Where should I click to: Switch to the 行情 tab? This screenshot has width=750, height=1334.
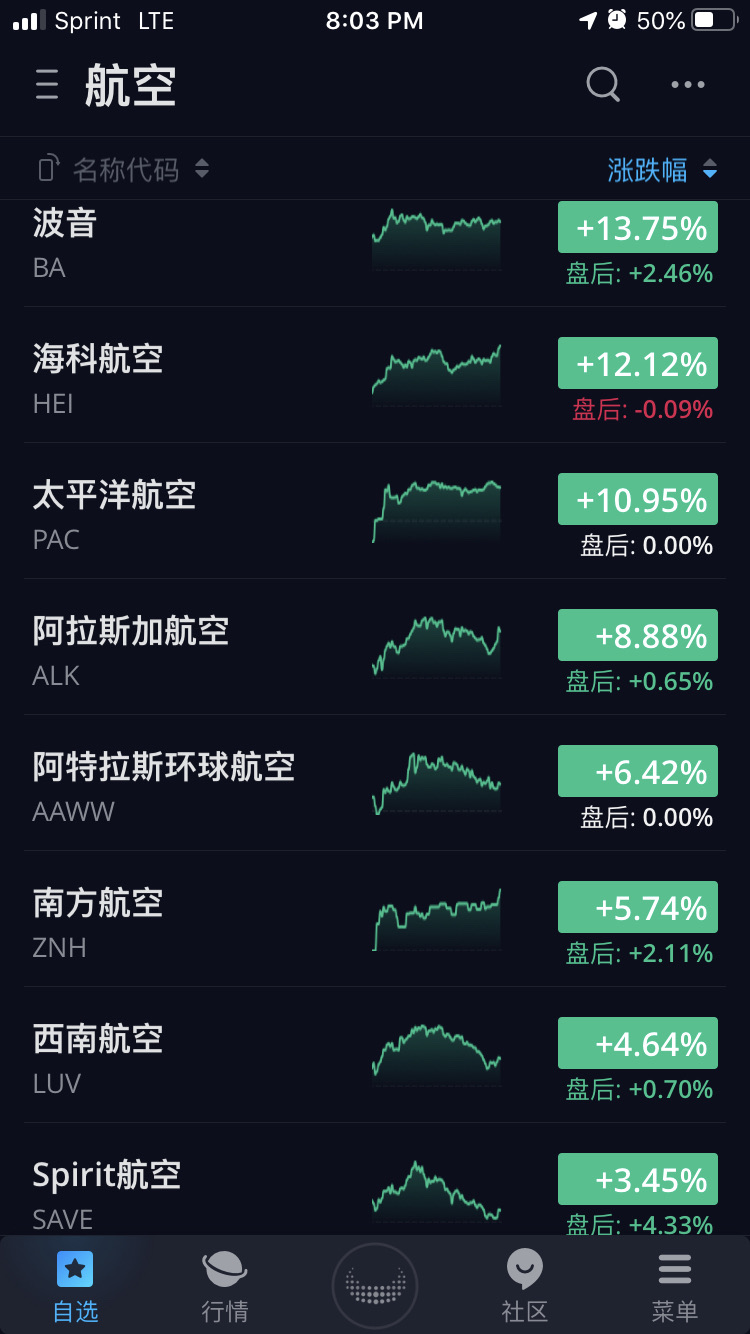click(x=225, y=1286)
